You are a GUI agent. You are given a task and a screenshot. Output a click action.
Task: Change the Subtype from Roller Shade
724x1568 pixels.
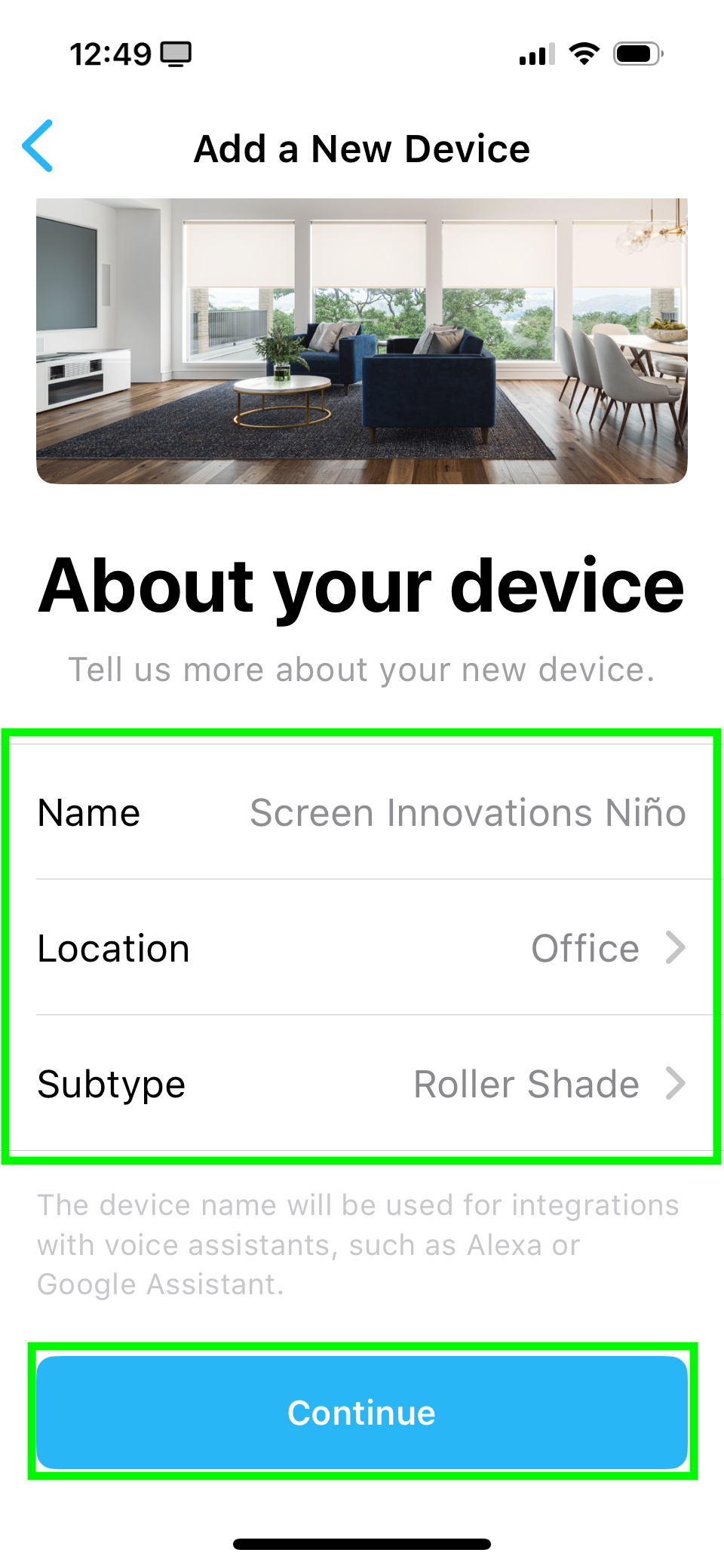pyautogui.click(x=362, y=1084)
